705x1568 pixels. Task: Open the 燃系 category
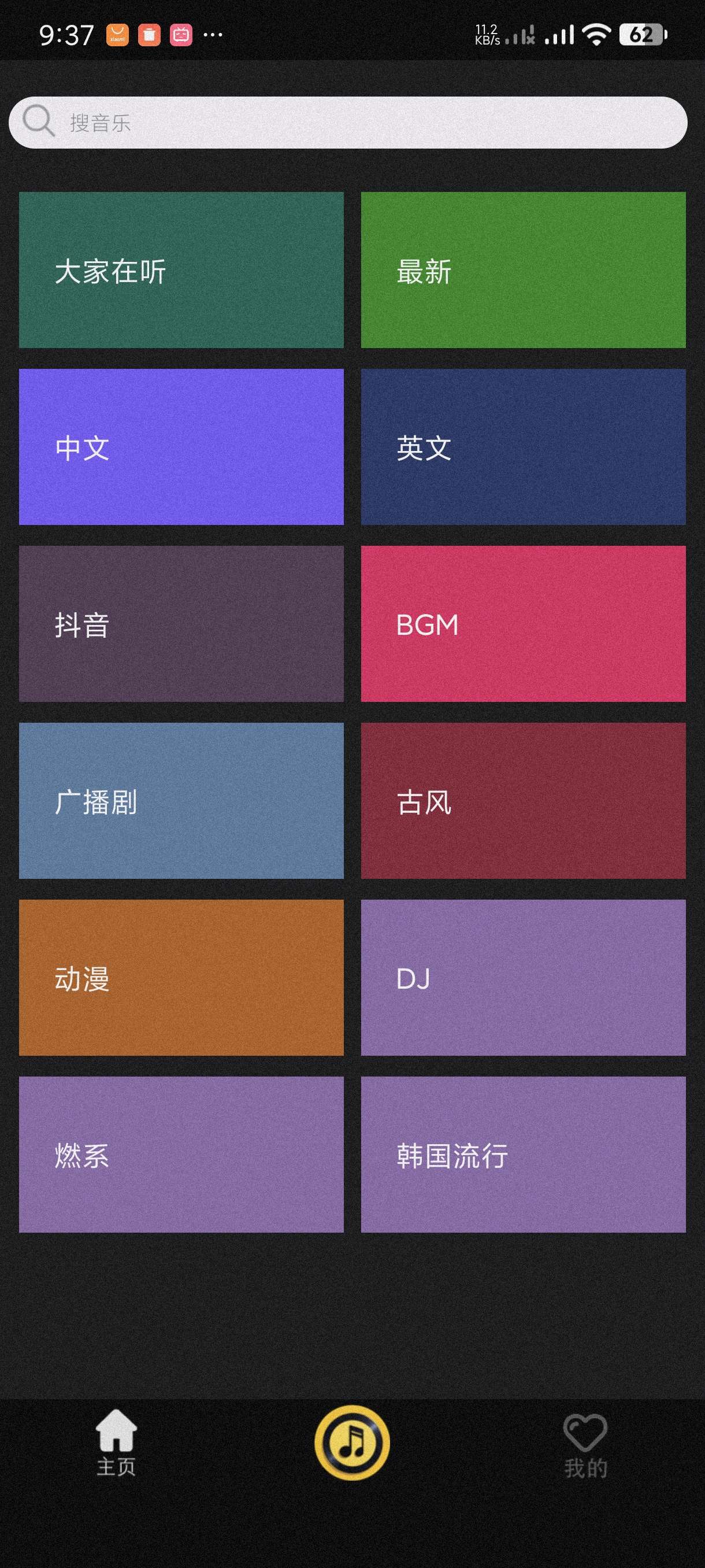[181, 1154]
